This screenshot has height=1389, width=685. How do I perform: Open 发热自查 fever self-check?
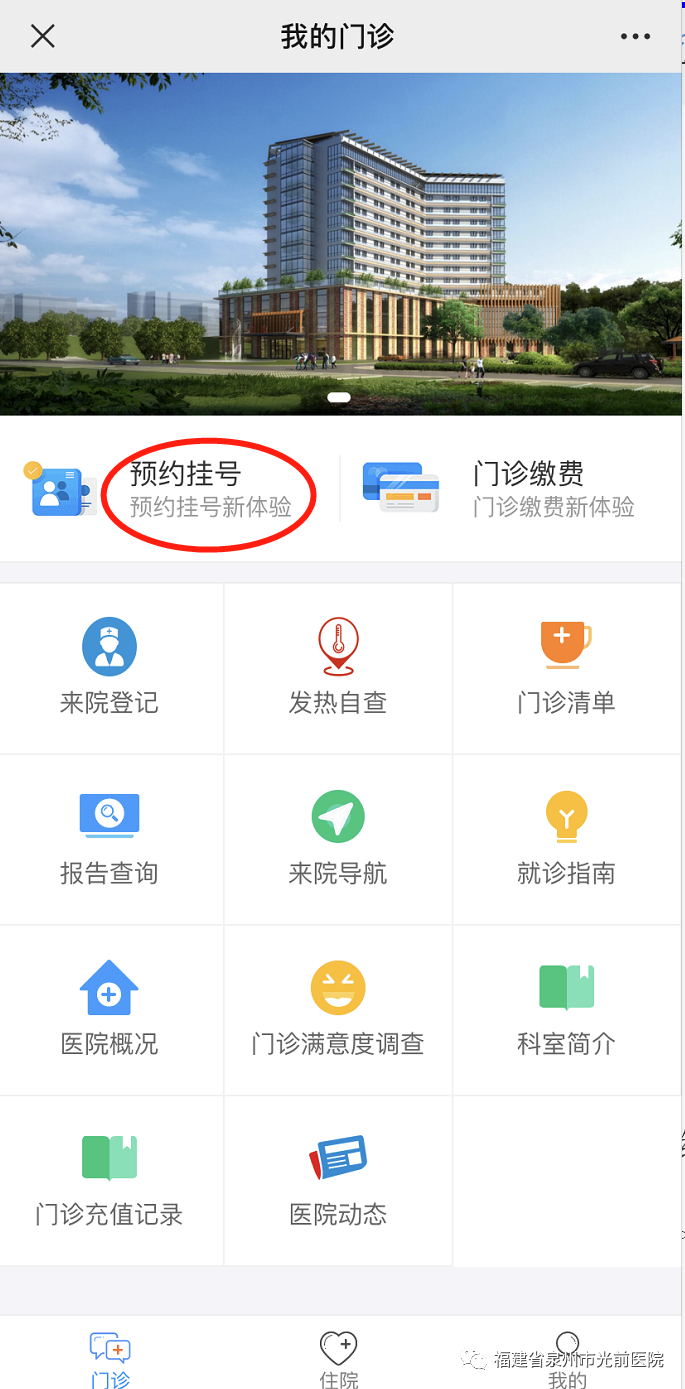[338, 667]
